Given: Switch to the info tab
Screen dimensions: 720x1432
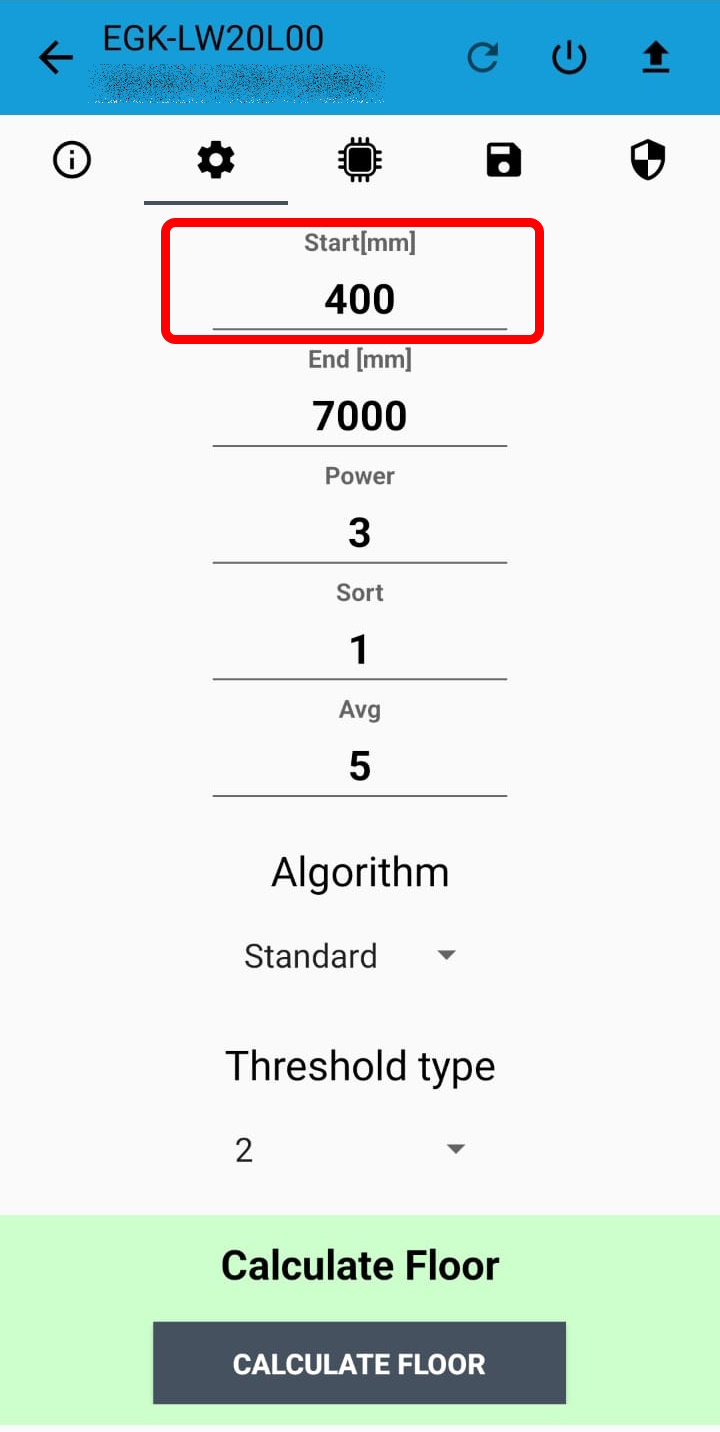Looking at the screenshot, I should click(x=72, y=160).
